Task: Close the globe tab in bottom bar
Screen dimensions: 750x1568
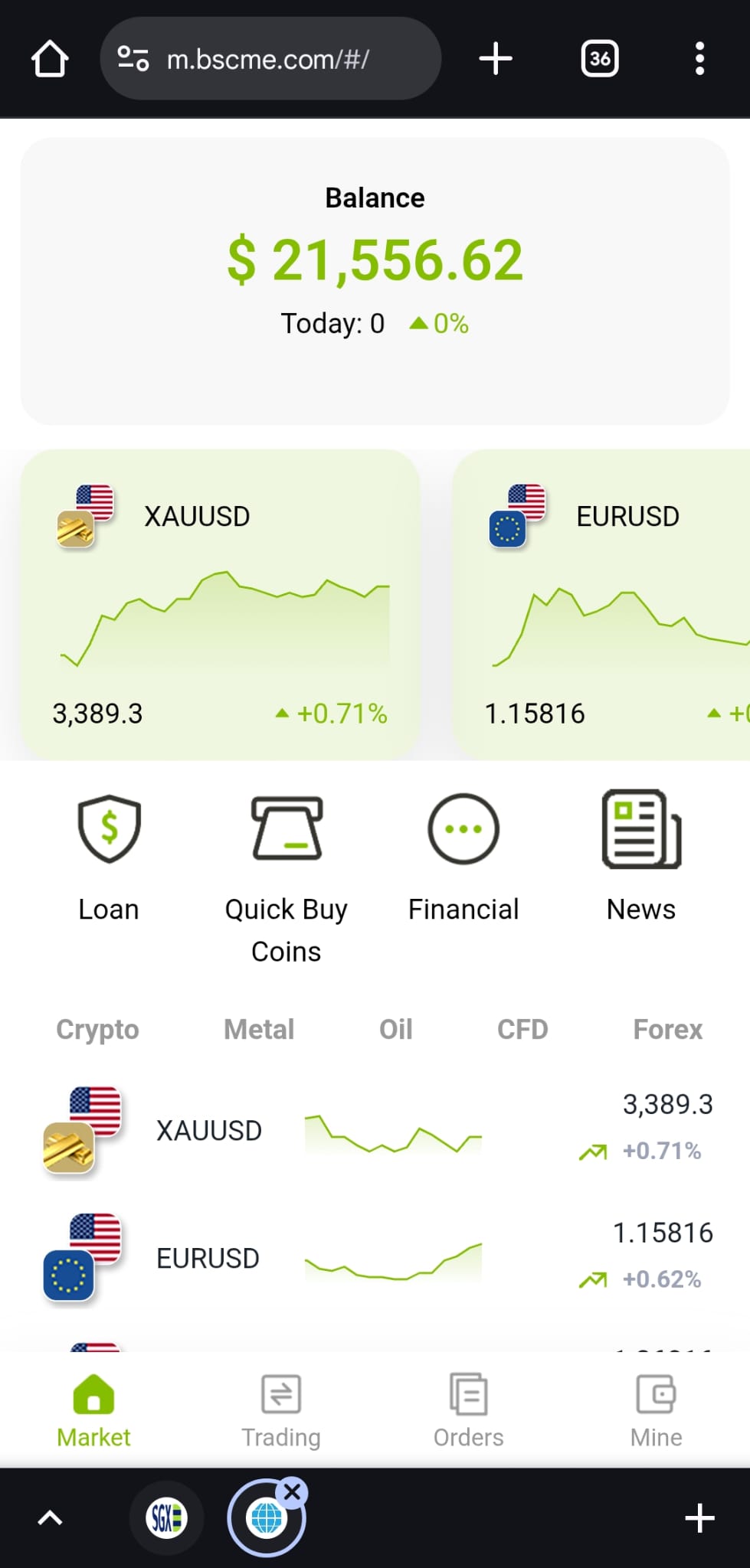Action: pyautogui.click(x=293, y=1491)
